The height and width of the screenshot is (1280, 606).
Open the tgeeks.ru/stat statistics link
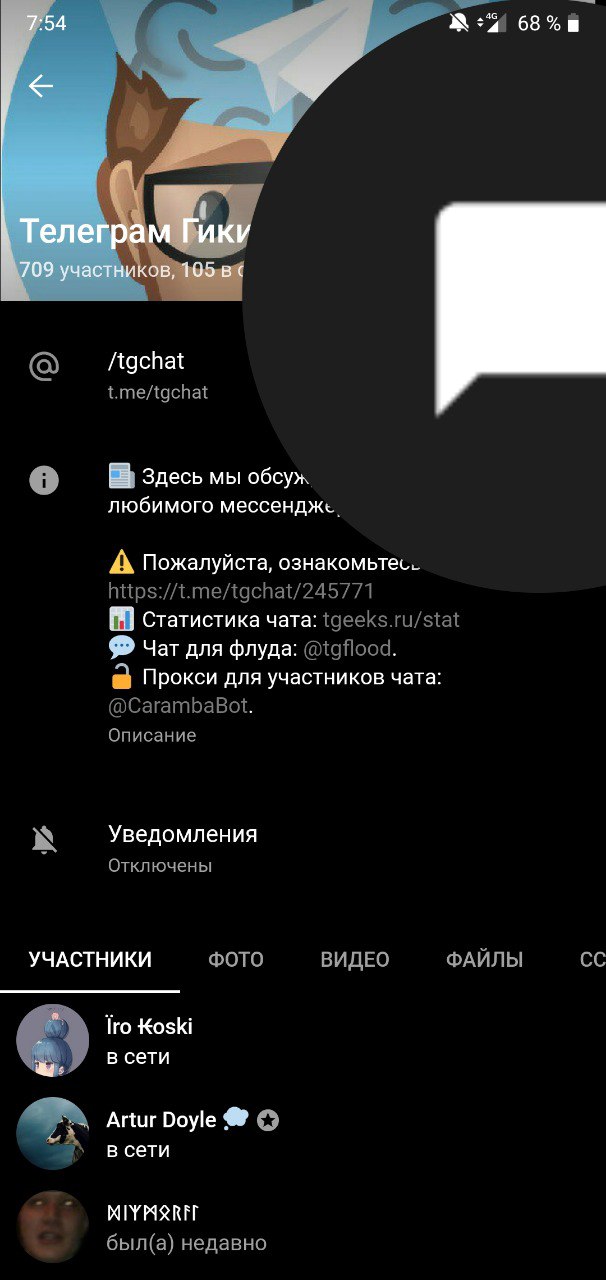click(x=391, y=619)
